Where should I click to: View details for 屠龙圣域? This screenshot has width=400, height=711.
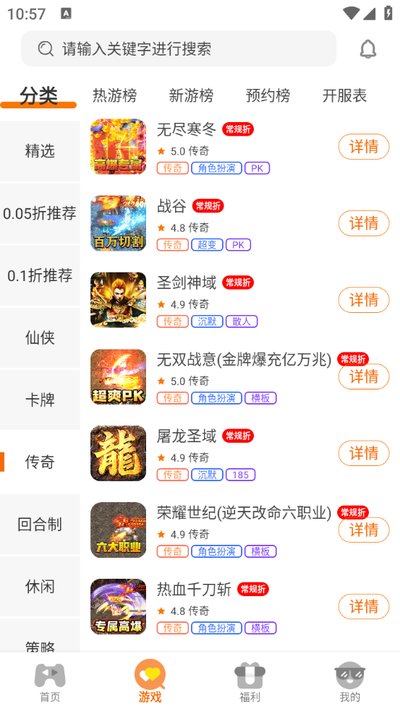[364, 453]
